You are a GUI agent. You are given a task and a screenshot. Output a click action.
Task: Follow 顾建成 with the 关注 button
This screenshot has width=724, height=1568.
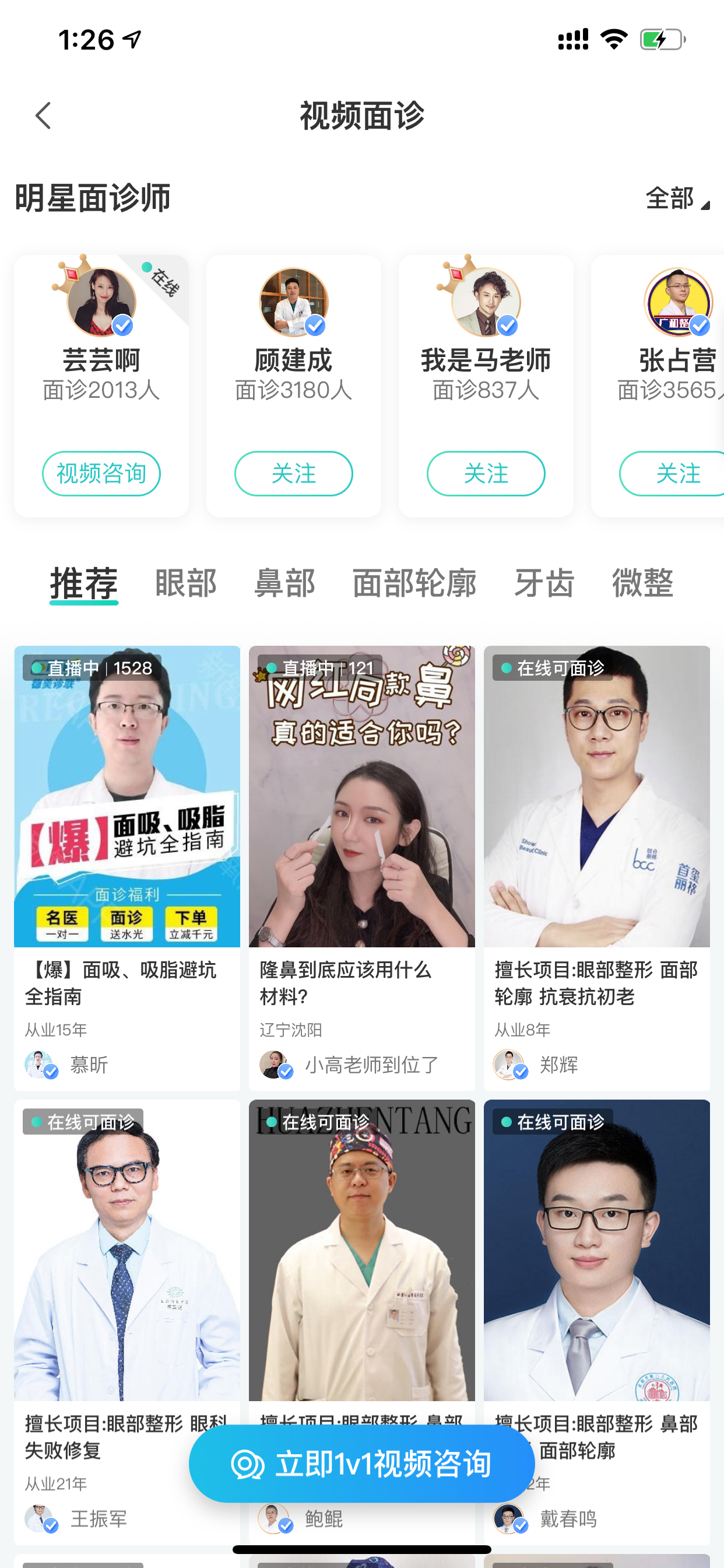(293, 474)
